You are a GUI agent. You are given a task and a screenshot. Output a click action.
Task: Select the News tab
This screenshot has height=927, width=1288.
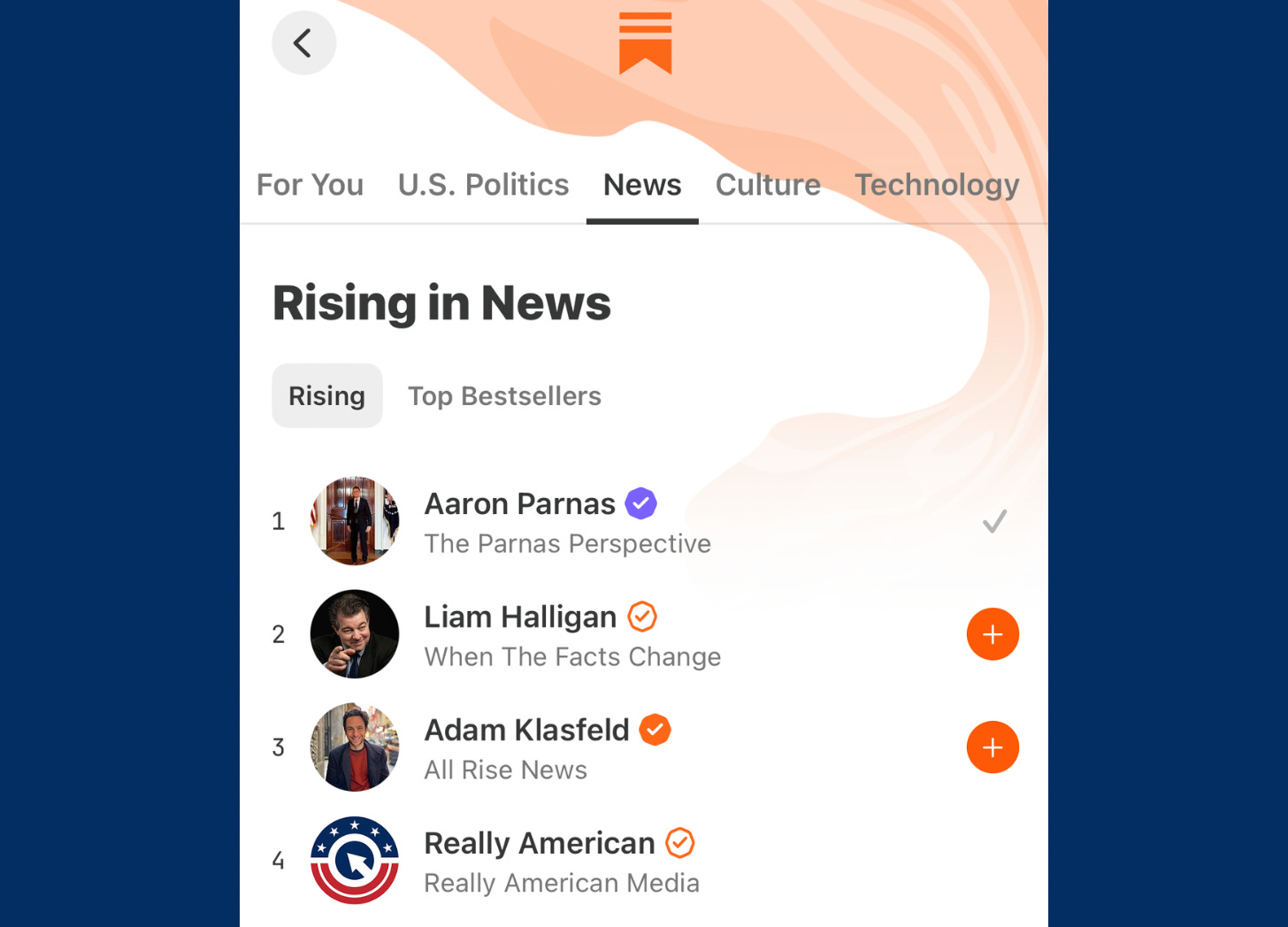(642, 185)
